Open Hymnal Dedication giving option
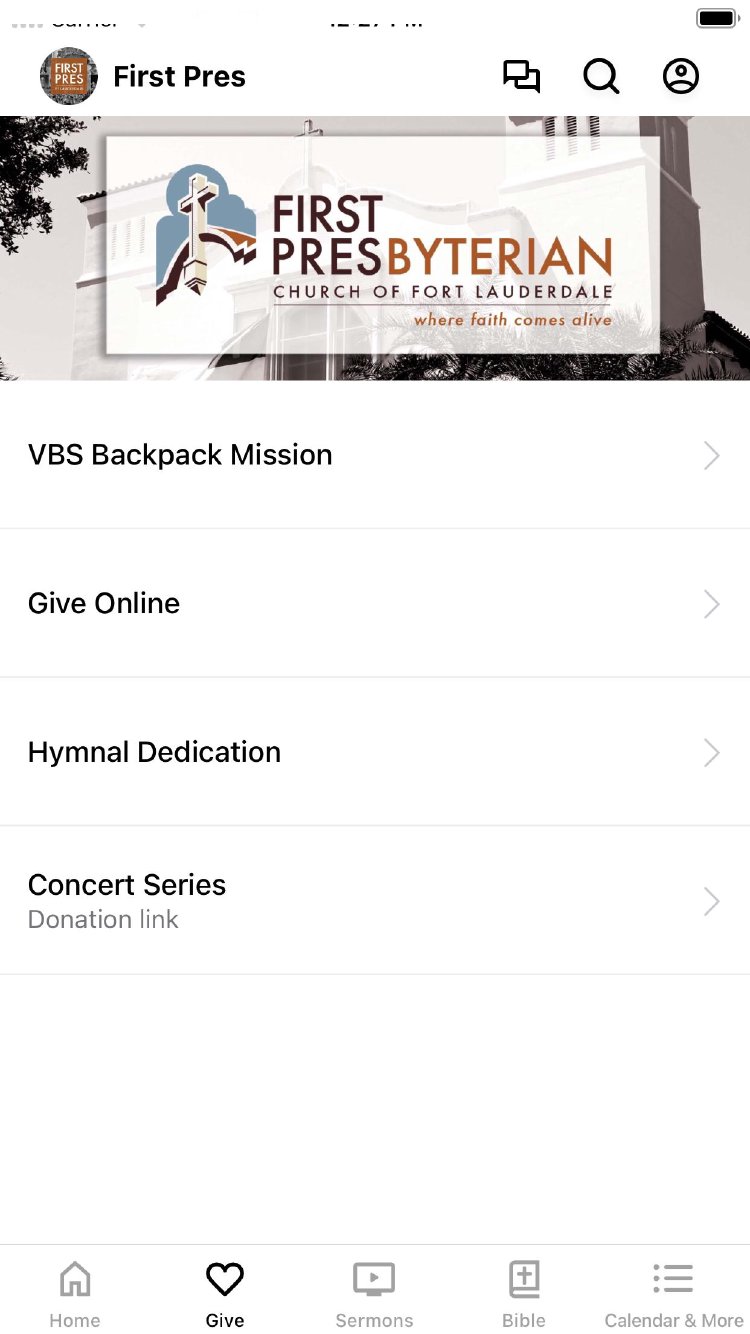 375,752
